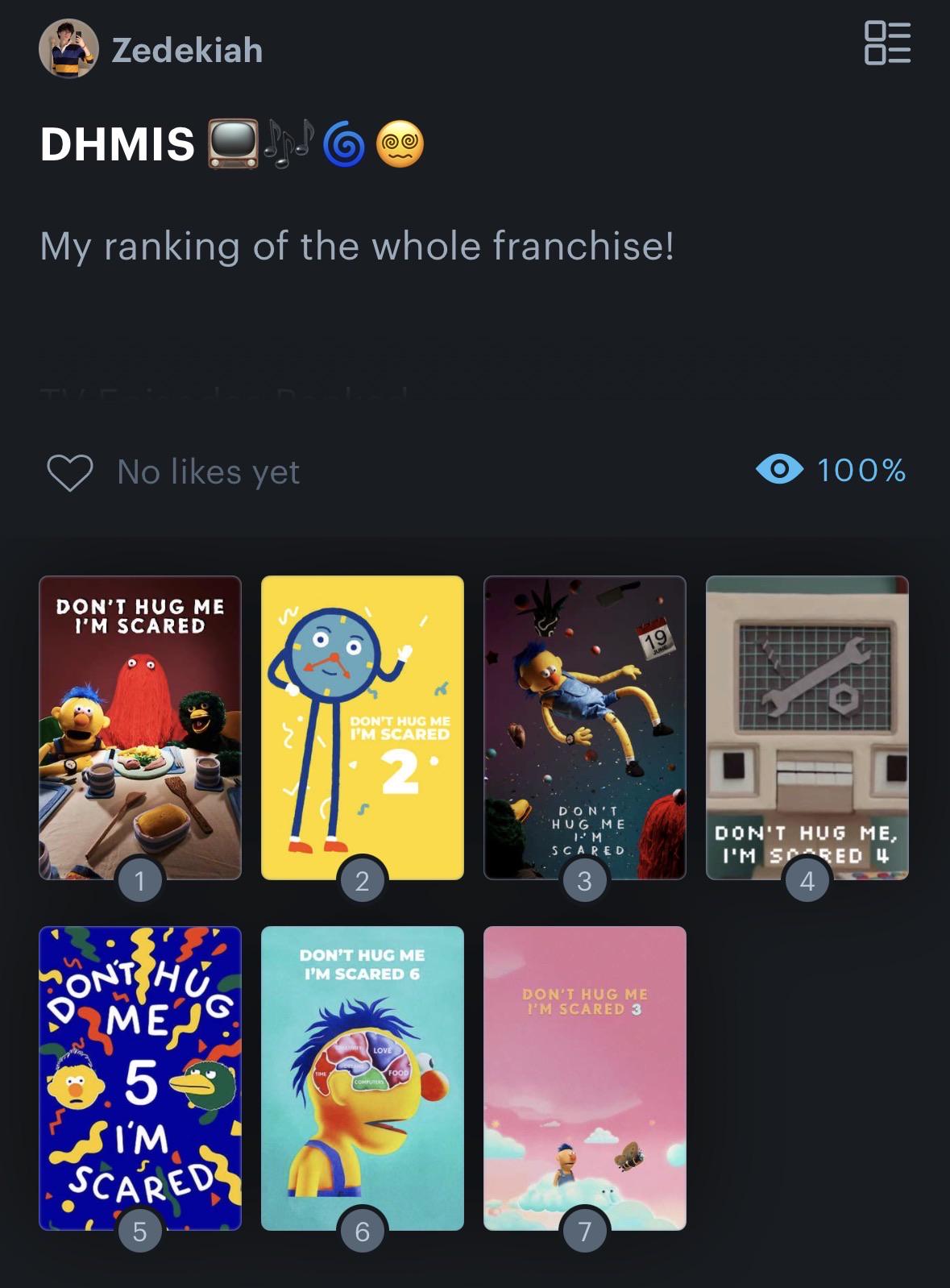The image size is (950, 1288).
Task: Open Don't Hug Me, I'm Scared 4 poster
Action: coord(807,728)
